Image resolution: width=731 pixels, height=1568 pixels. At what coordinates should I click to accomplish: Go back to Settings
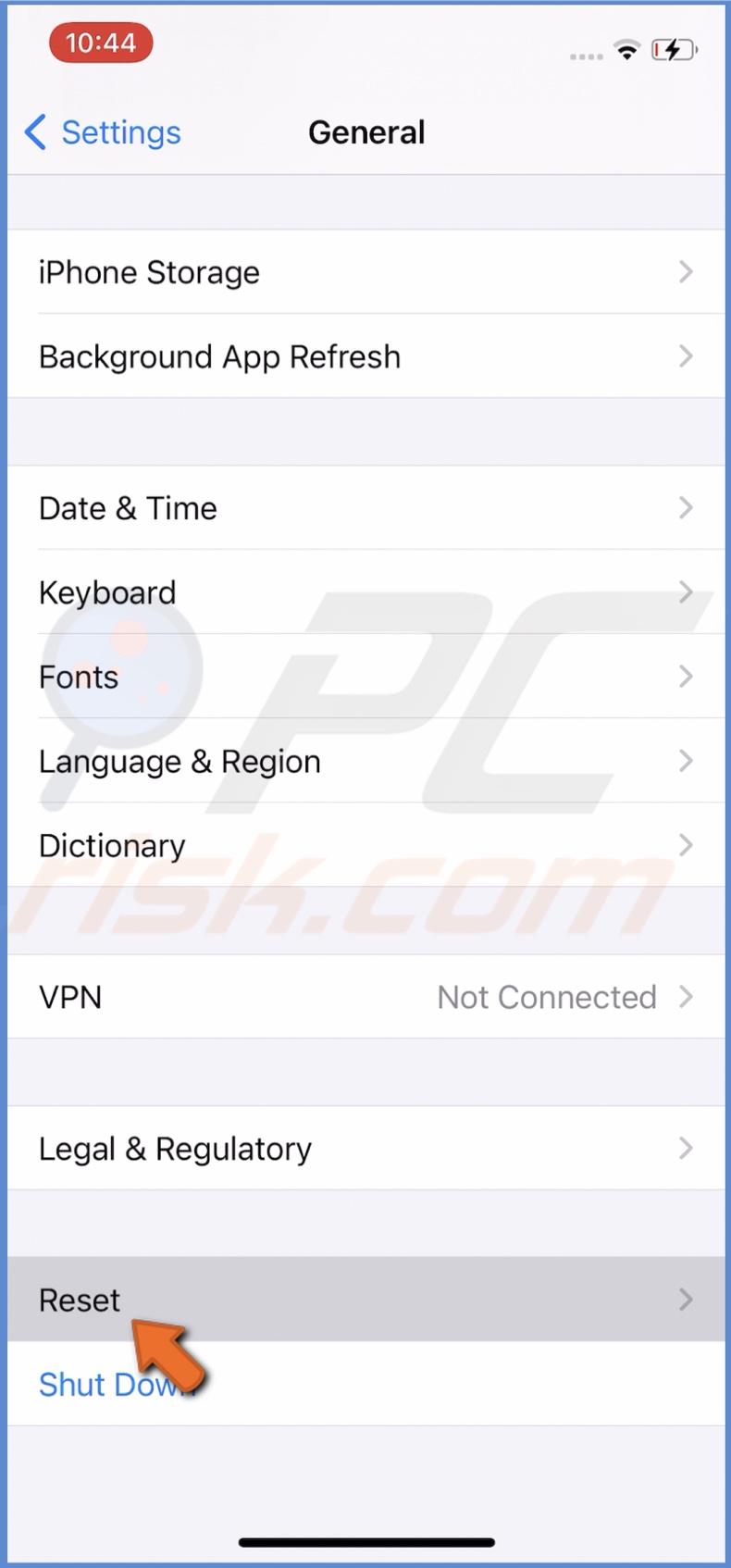[104, 132]
